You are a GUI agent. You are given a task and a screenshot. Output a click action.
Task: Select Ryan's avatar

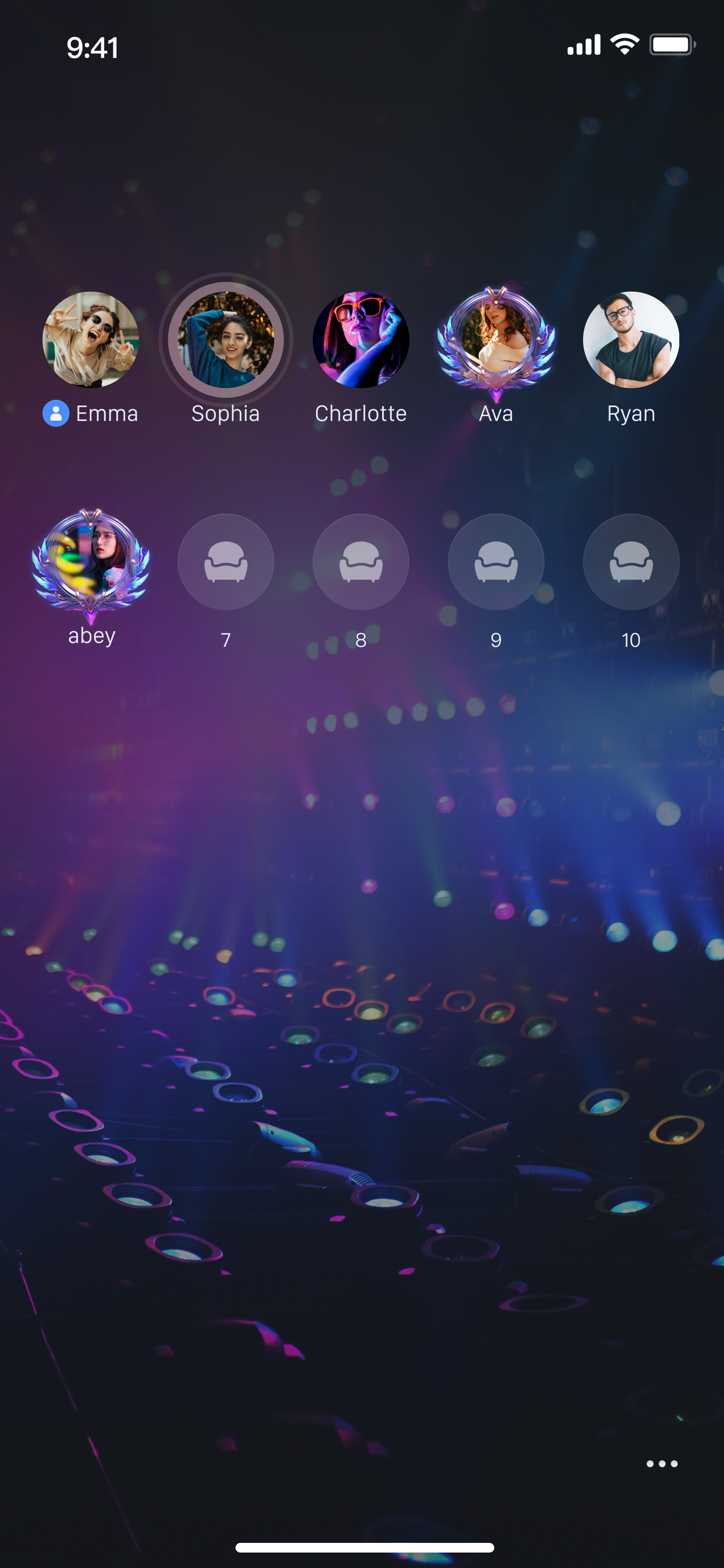click(x=631, y=340)
